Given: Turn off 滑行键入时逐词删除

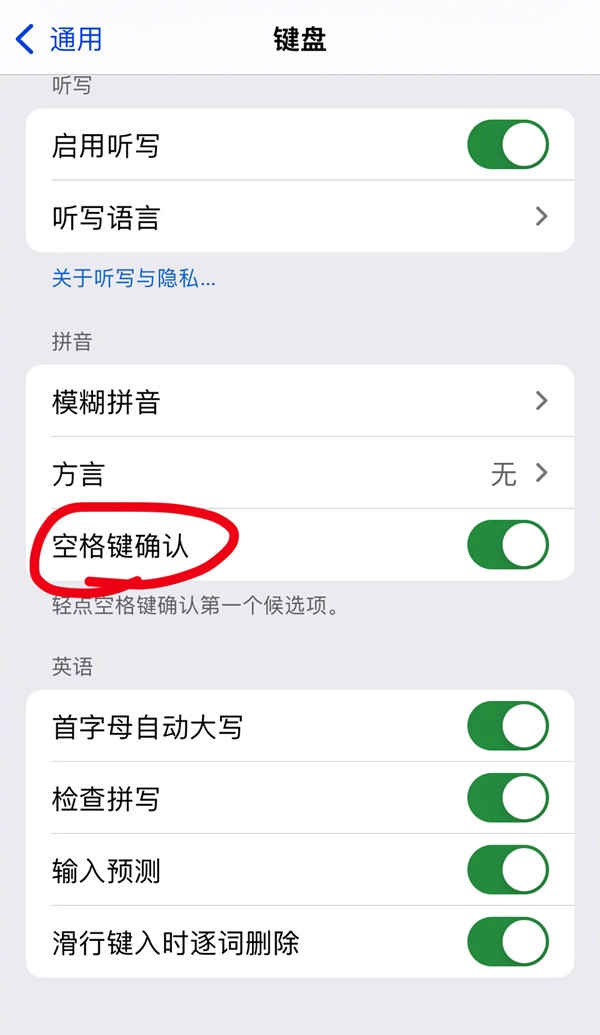Looking at the screenshot, I should coord(507,942).
